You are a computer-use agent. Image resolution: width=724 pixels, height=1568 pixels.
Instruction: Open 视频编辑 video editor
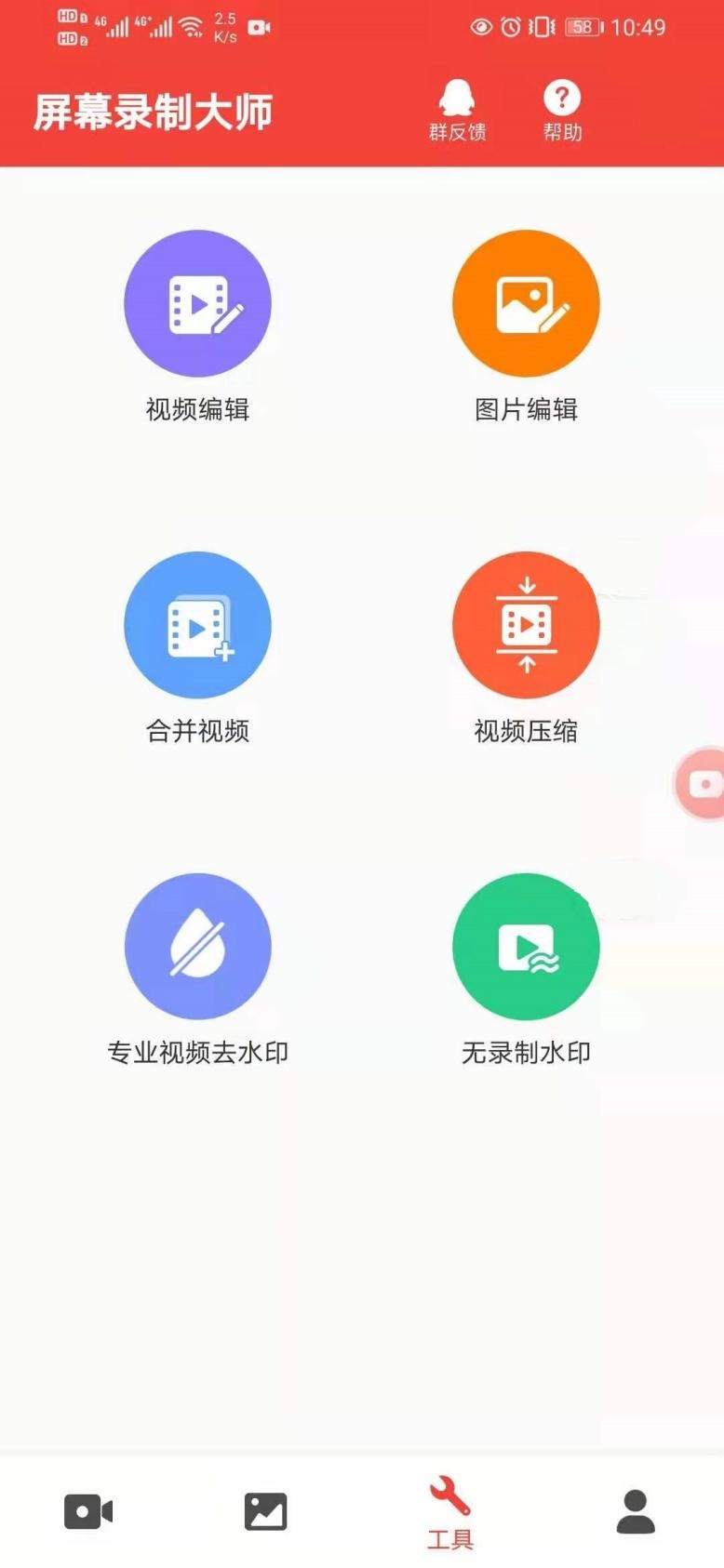pyautogui.click(x=197, y=304)
